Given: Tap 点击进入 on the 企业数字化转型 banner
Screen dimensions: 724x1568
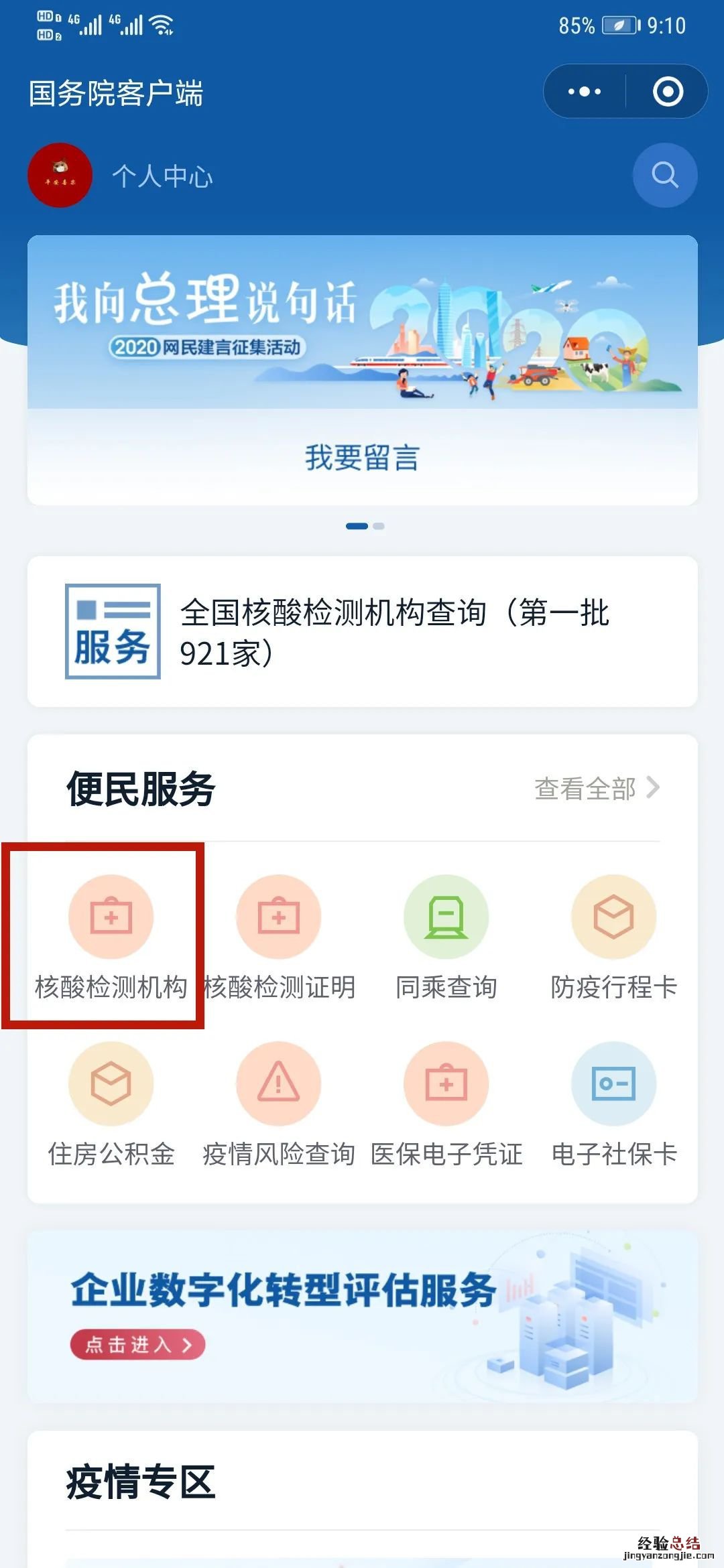Looking at the screenshot, I should 137,1344.
